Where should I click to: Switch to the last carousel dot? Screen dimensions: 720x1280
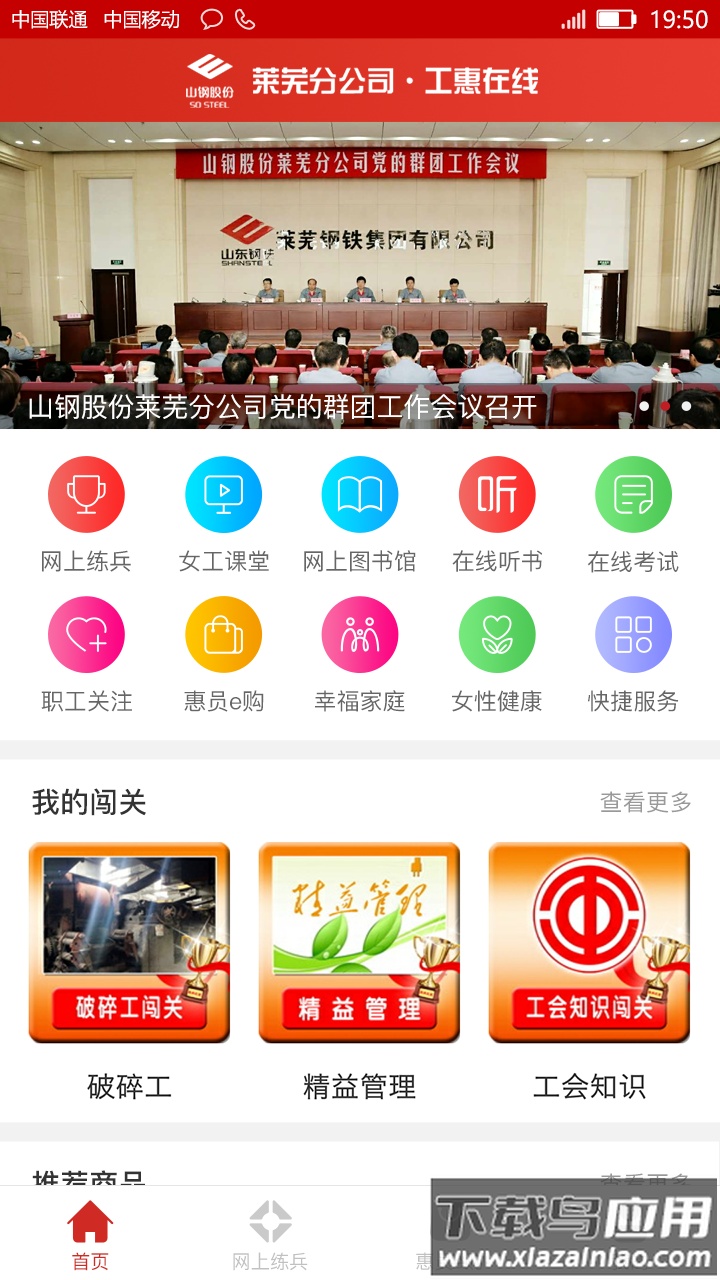pyautogui.click(x=687, y=408)
